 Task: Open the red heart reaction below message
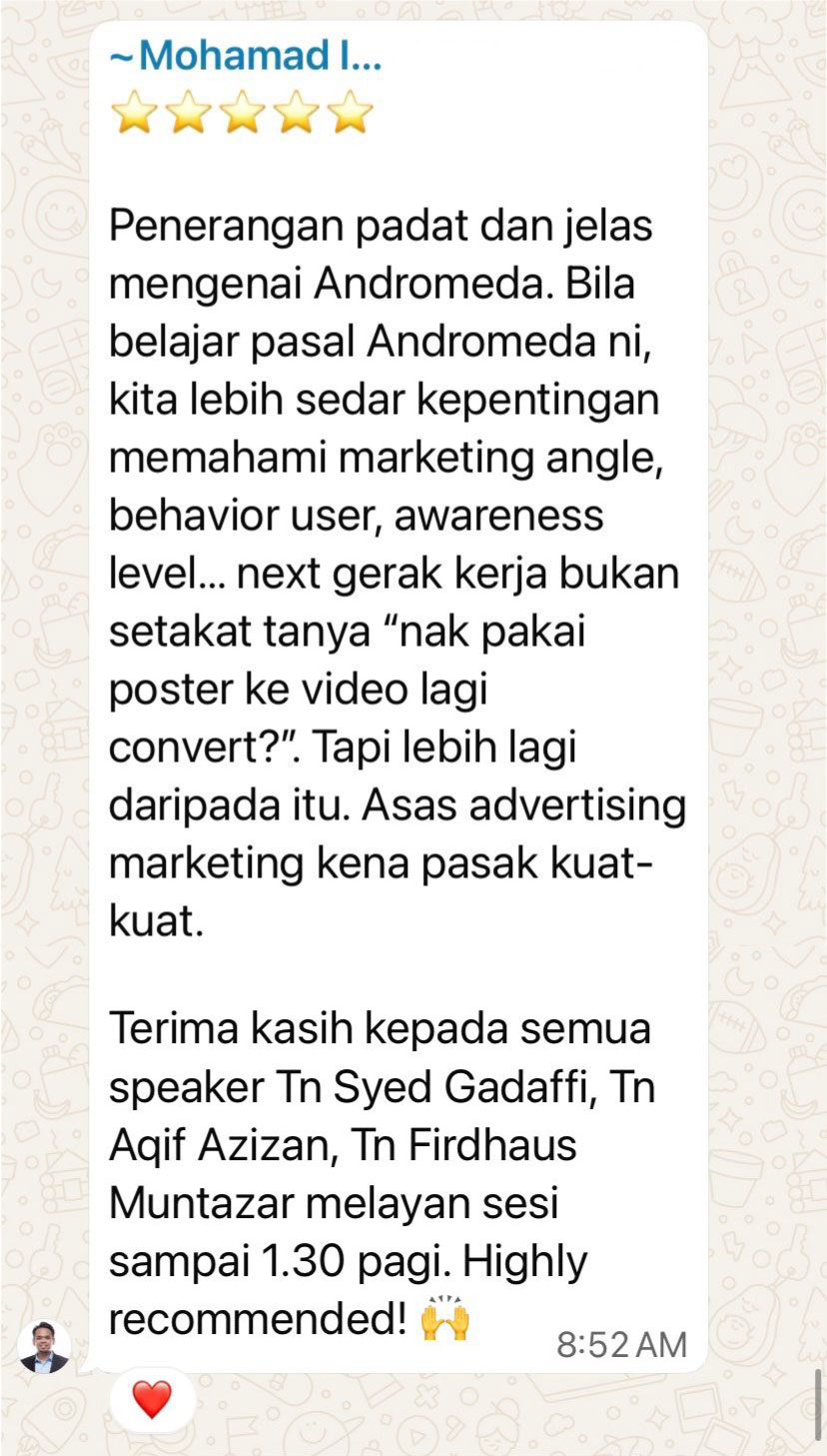(152, 1400)
